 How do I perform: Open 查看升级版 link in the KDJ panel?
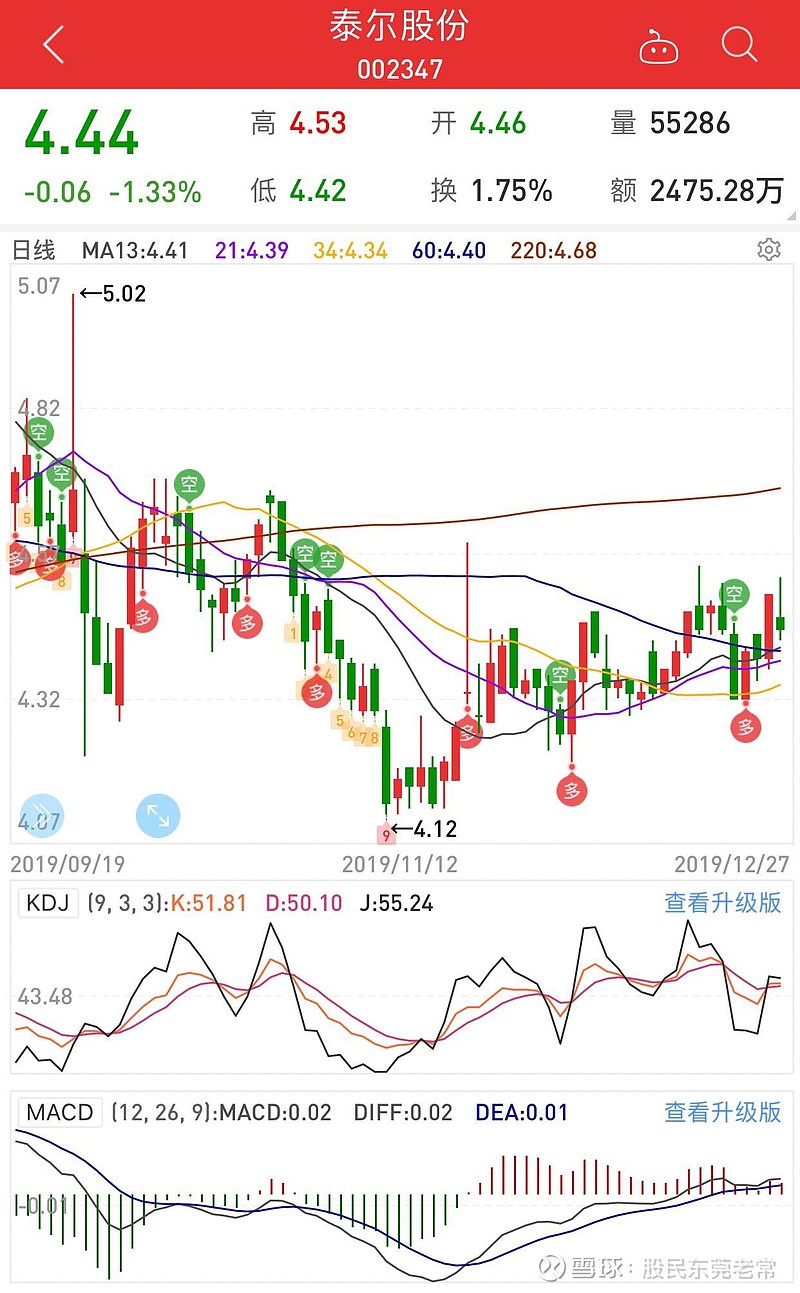point(722,902)
